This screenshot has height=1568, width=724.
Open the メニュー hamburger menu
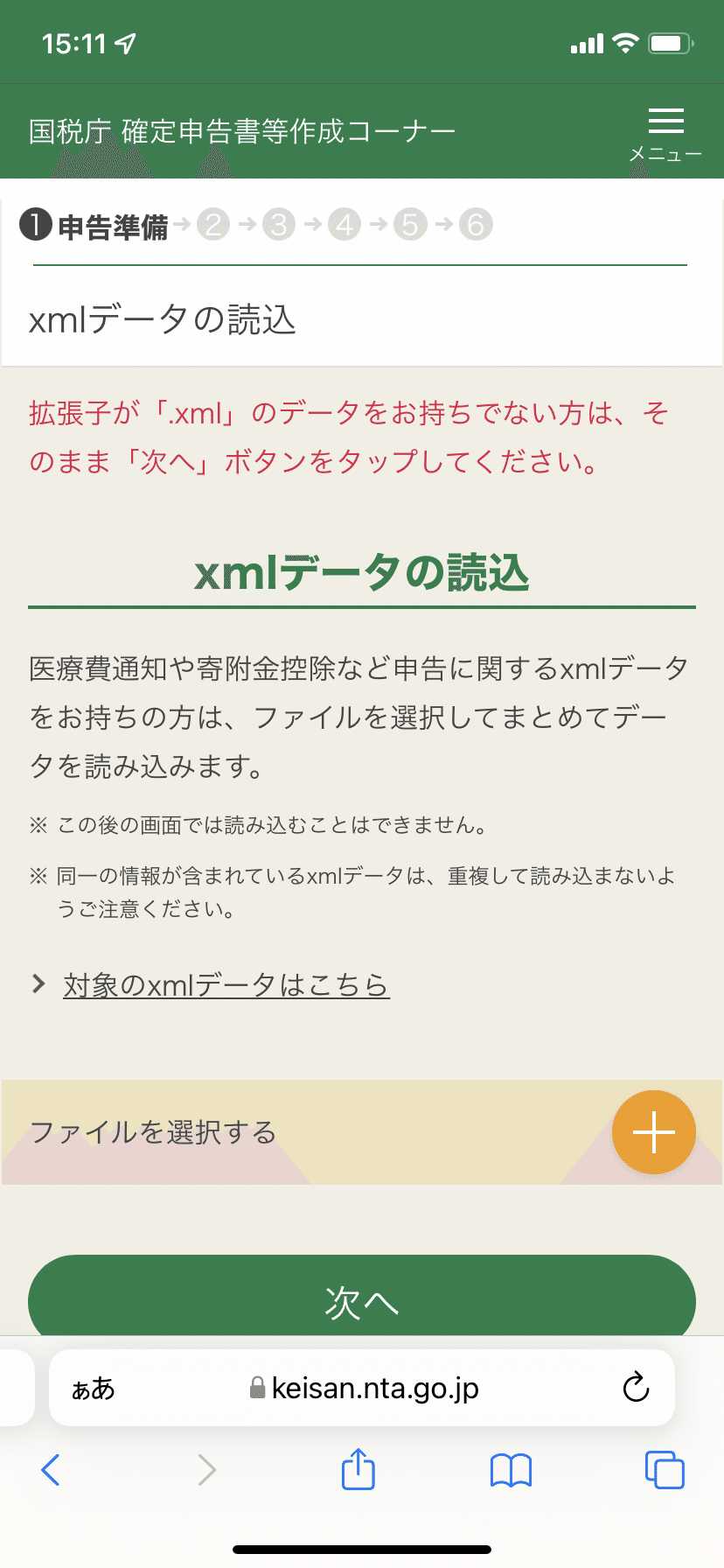coord(665,133)
